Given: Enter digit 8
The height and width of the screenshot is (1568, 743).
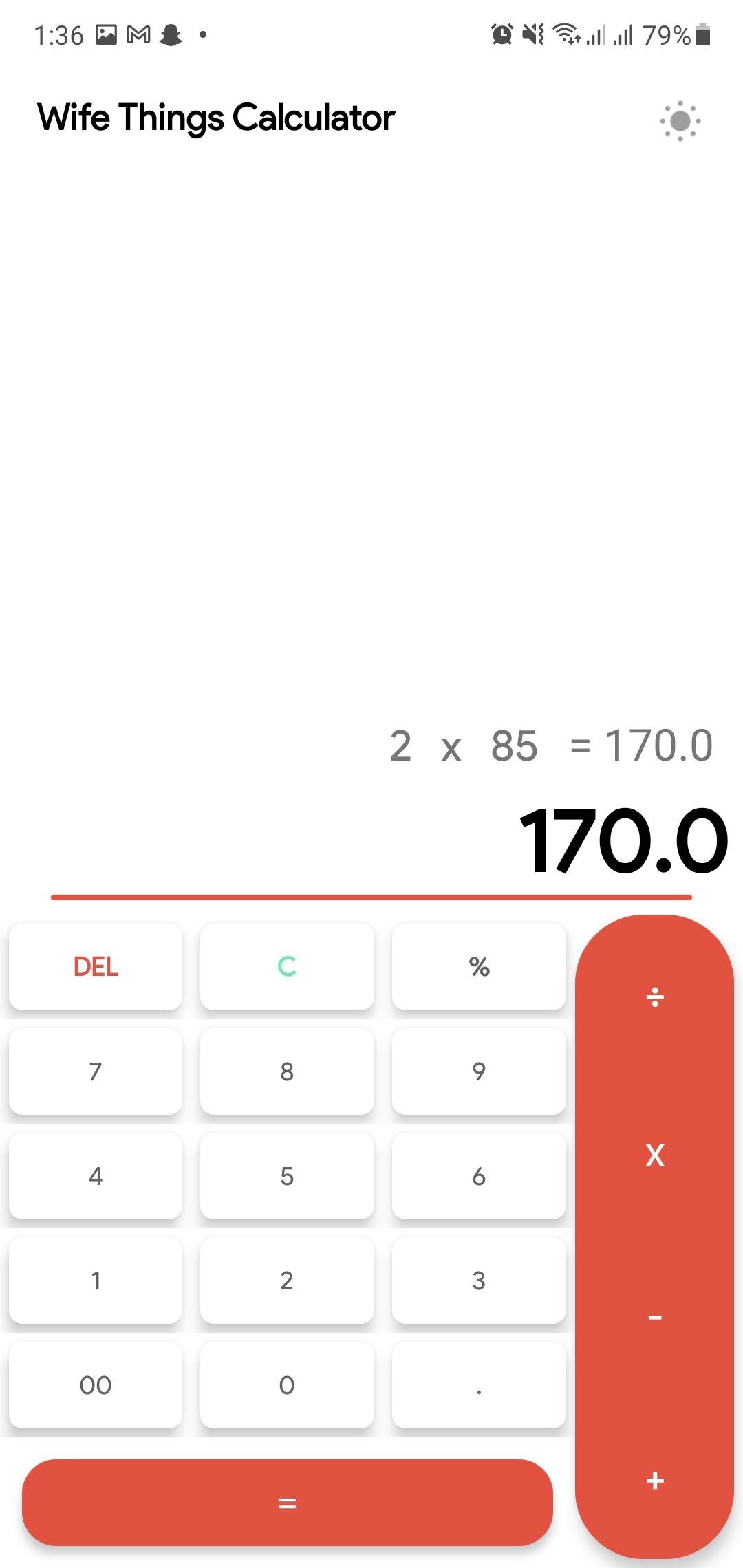Looking at the screenshot, I should 287,1071.
